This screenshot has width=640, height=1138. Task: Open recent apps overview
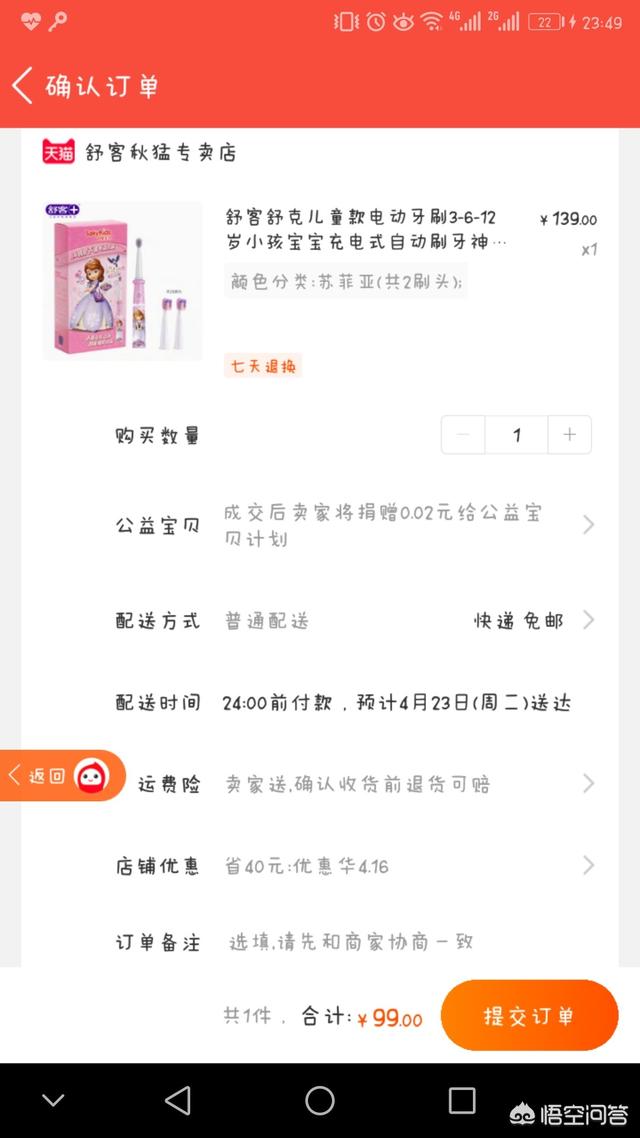click(462, 1100)
